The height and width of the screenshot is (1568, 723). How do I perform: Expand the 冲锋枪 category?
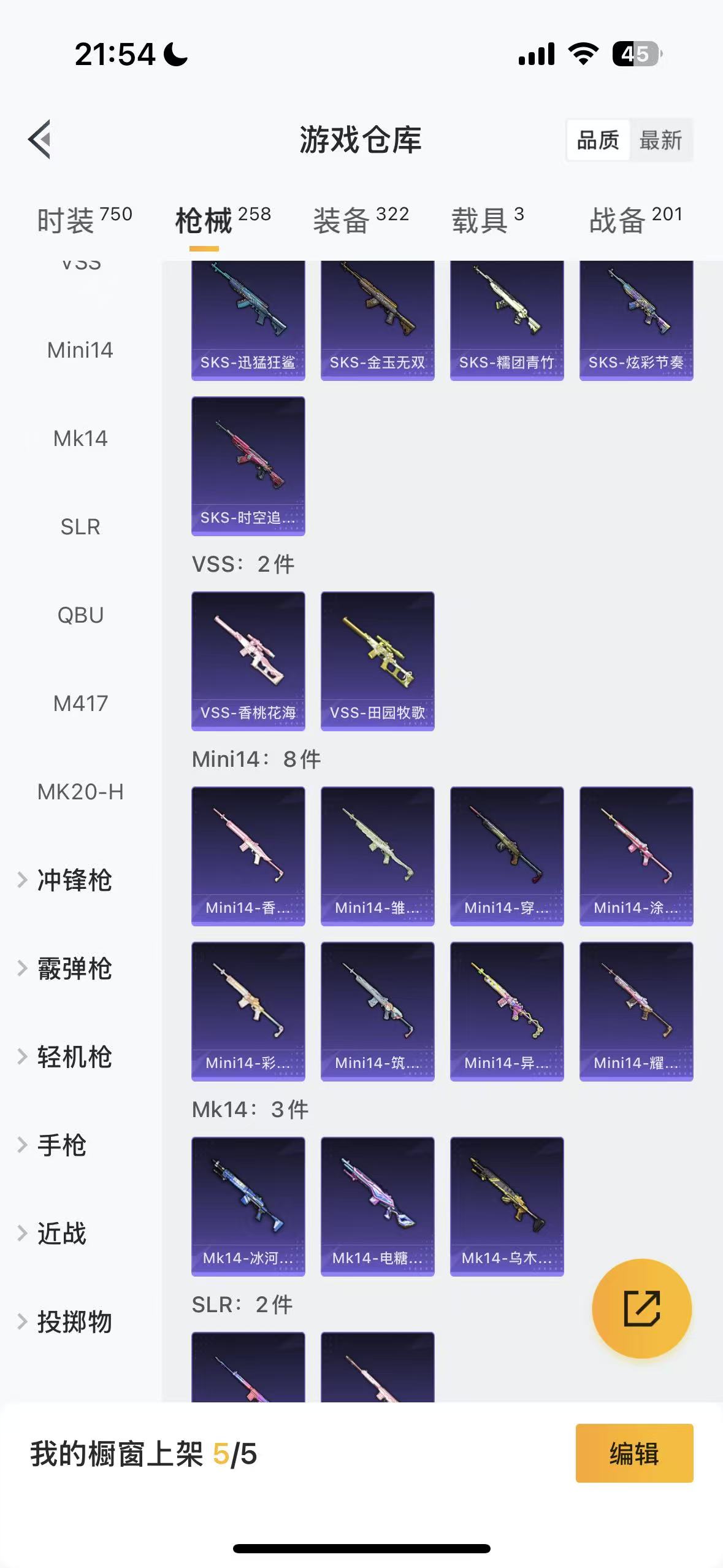[x=74, y=880]
